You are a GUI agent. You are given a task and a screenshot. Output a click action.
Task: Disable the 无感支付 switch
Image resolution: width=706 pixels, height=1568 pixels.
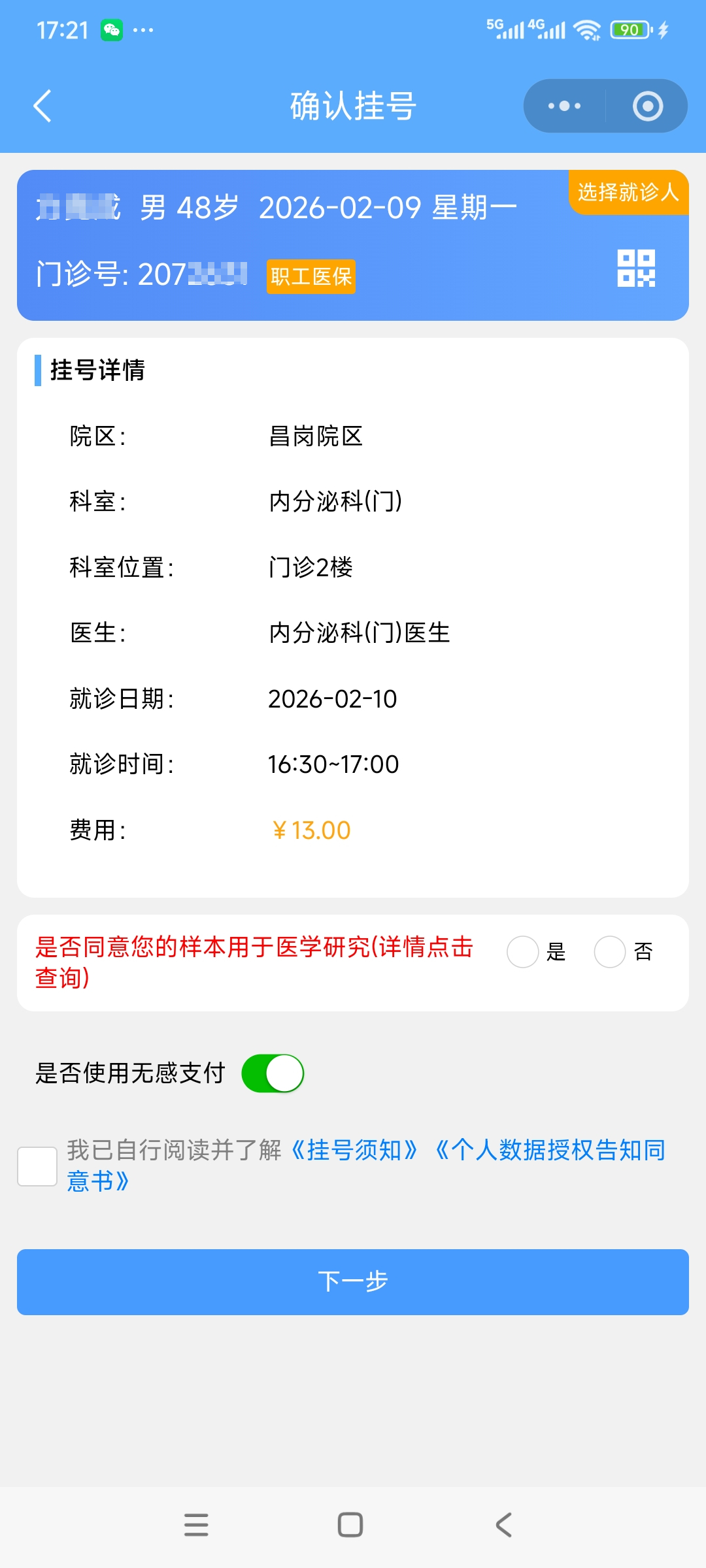click(273, 1073)
